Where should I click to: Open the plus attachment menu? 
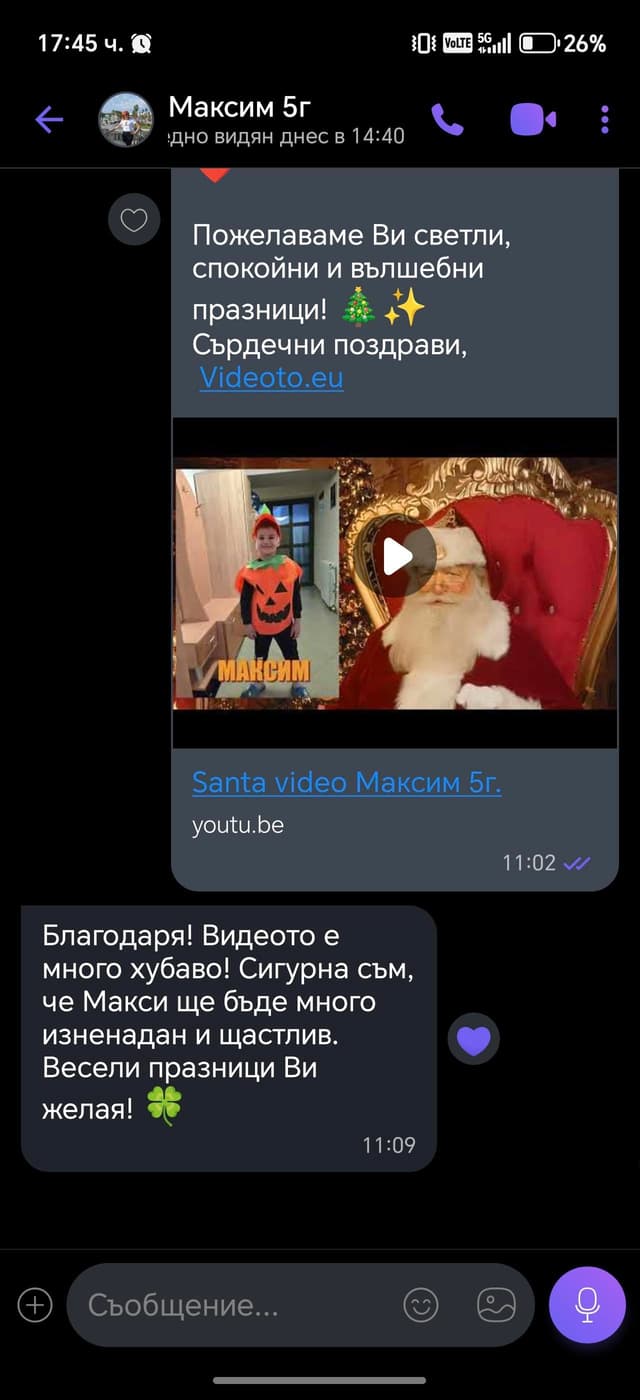click(x=35, y=1304)
